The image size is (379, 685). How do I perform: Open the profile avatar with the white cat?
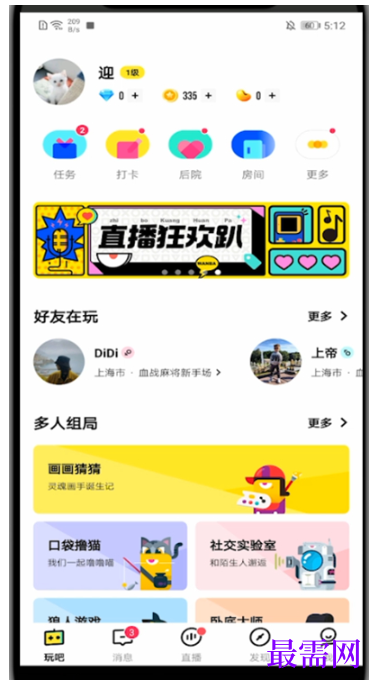tap(59, 82)
